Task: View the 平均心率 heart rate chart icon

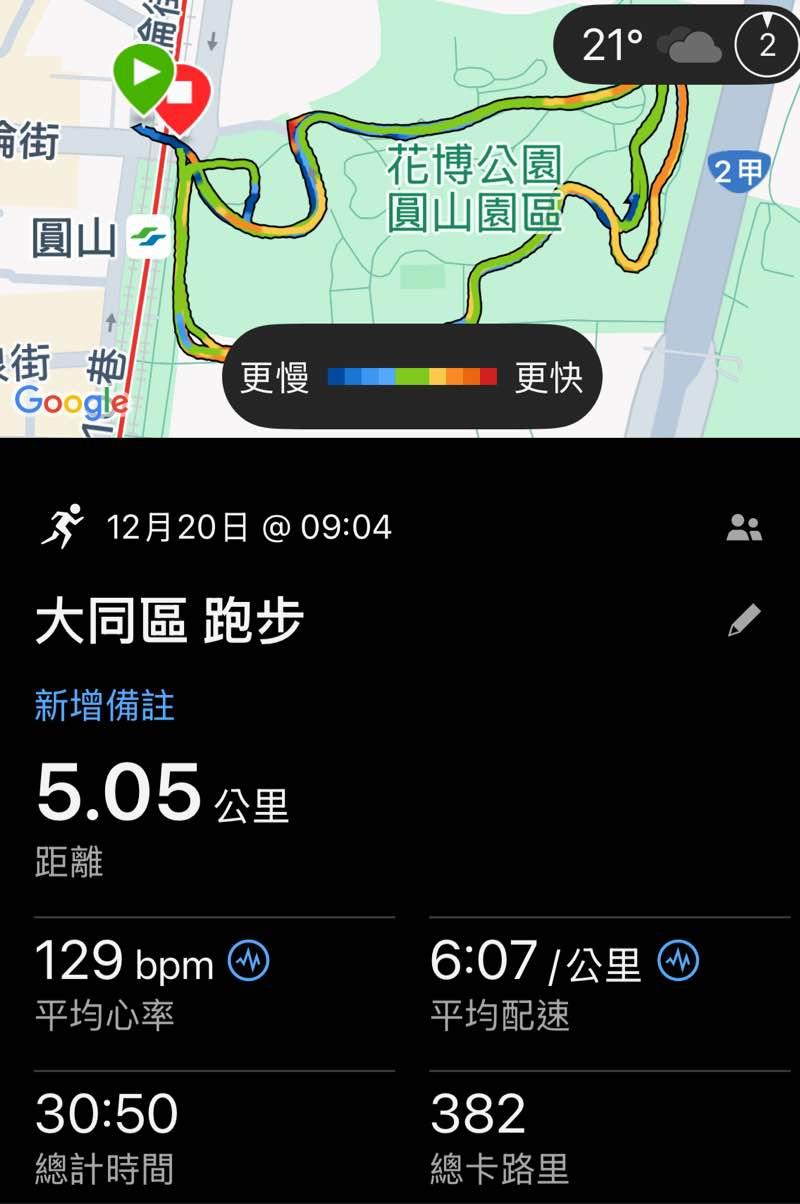Action: 248,963
